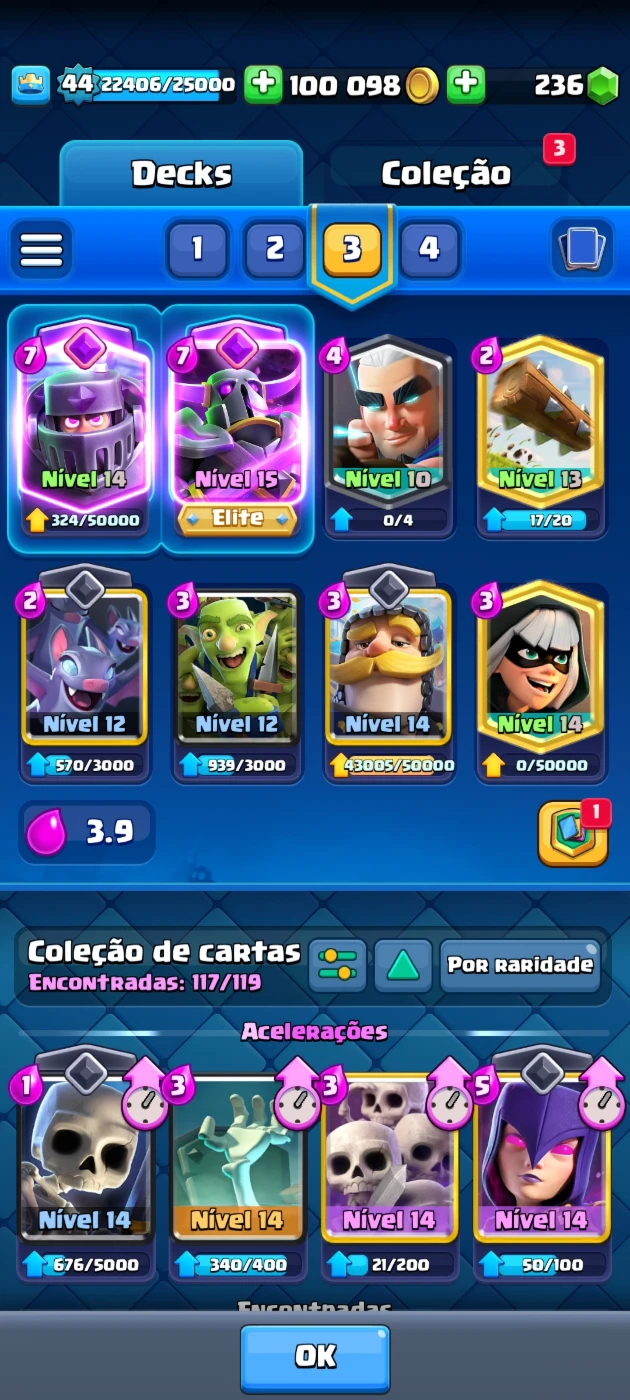Screen dimensions: 630x1400
Task: Select deck slot 2
Action: pyautogui.click(x=274, y=248)
